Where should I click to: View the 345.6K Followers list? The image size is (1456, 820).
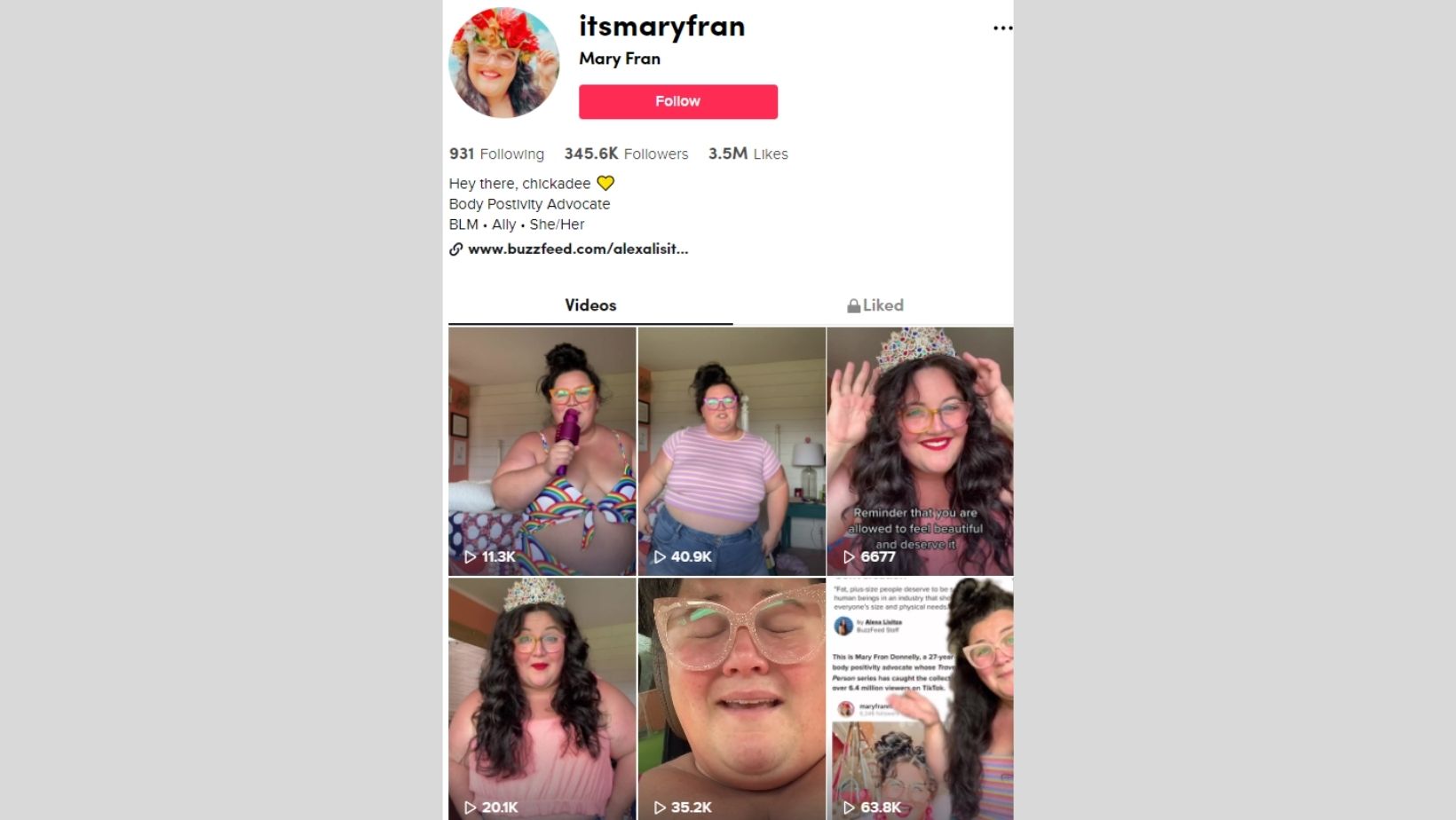626,154
